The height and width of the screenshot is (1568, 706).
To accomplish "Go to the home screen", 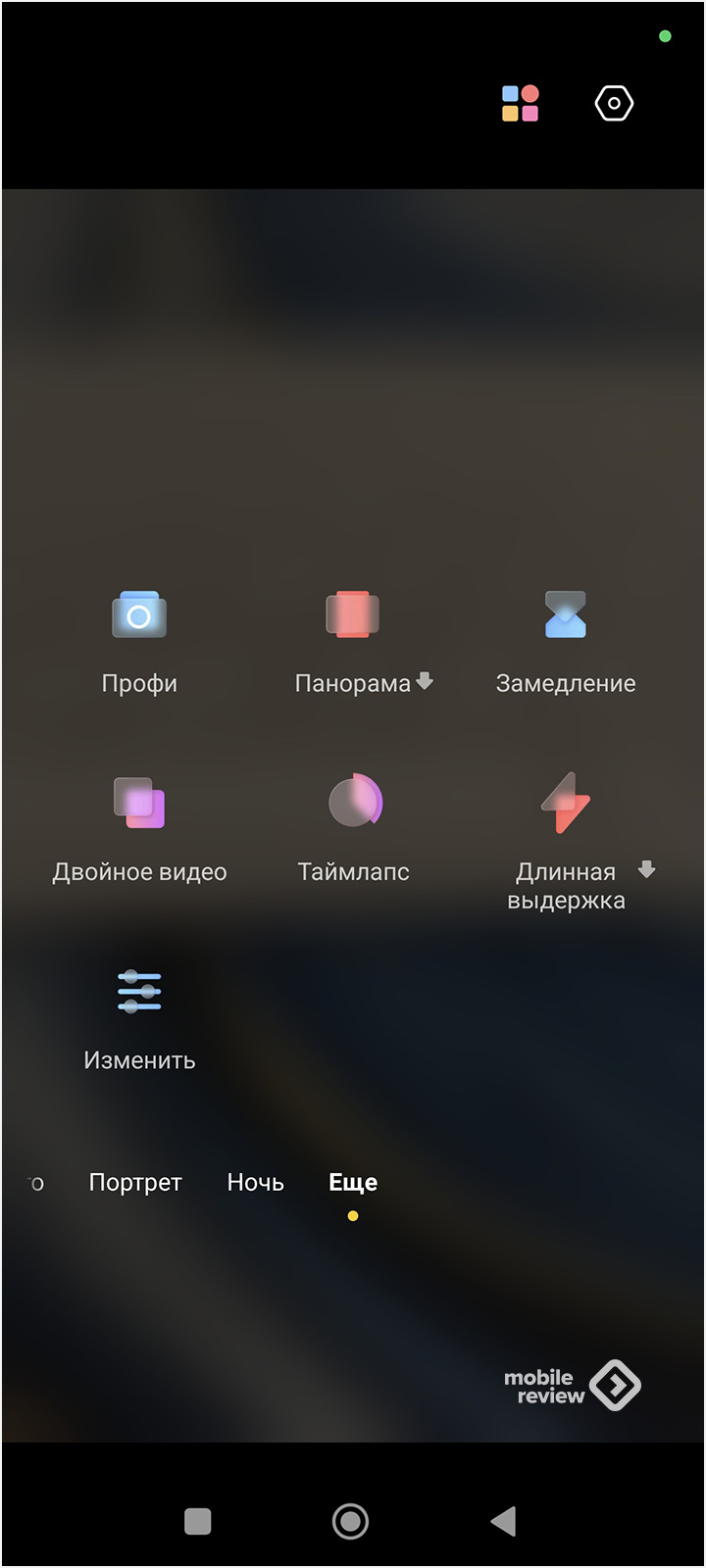I will 350,1521.
